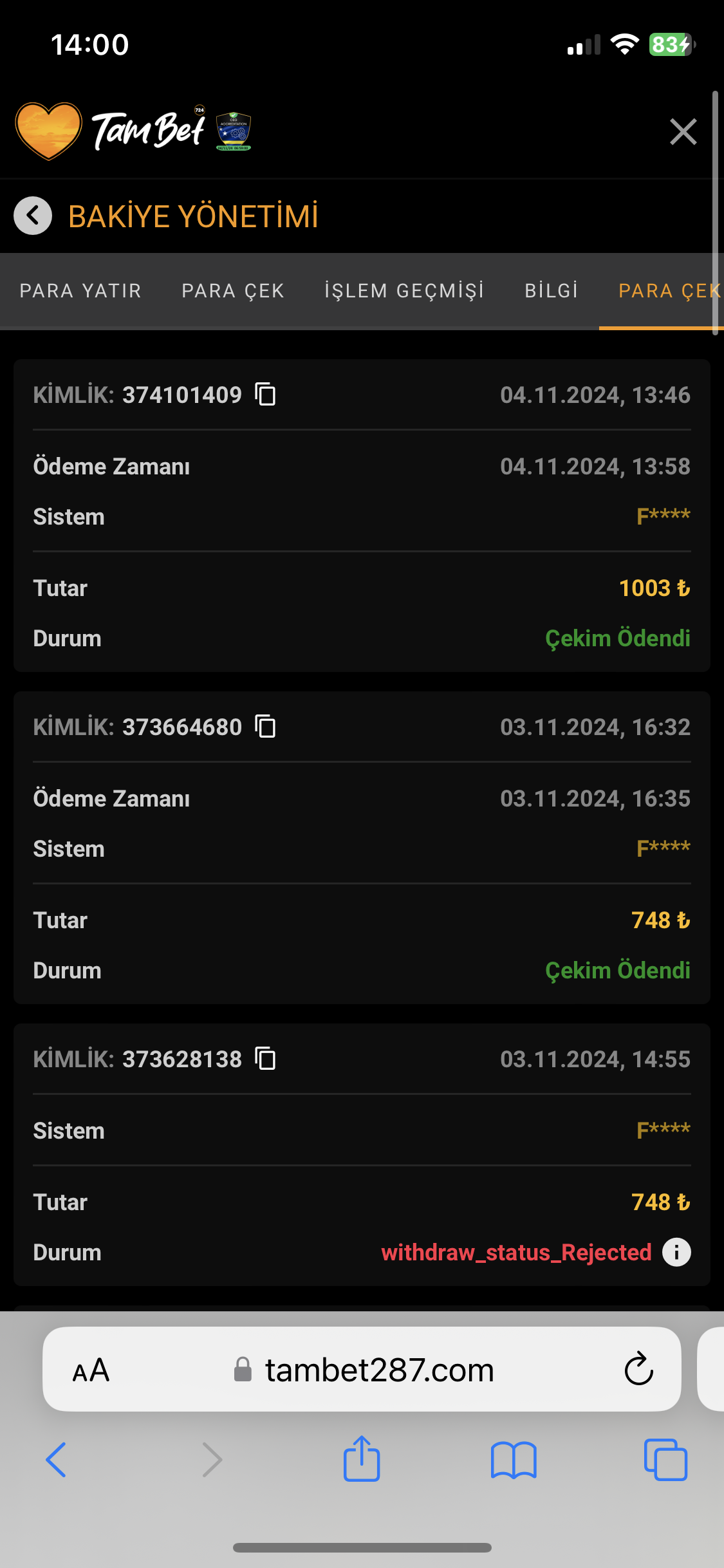
Task: Copy transaction ID 373664680
Action: point(265,726)
